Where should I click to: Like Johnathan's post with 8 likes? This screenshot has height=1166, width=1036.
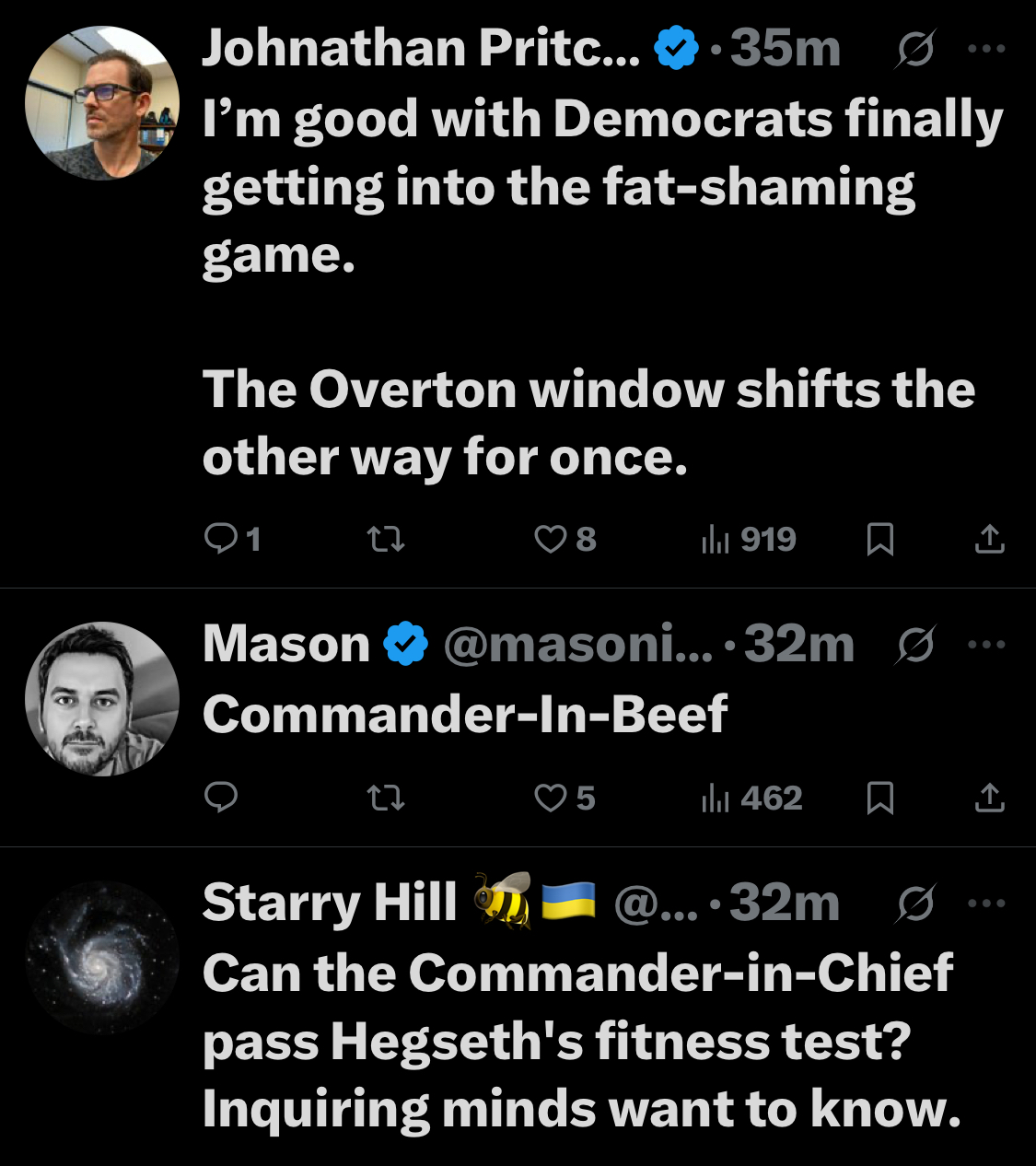[551, 538]
